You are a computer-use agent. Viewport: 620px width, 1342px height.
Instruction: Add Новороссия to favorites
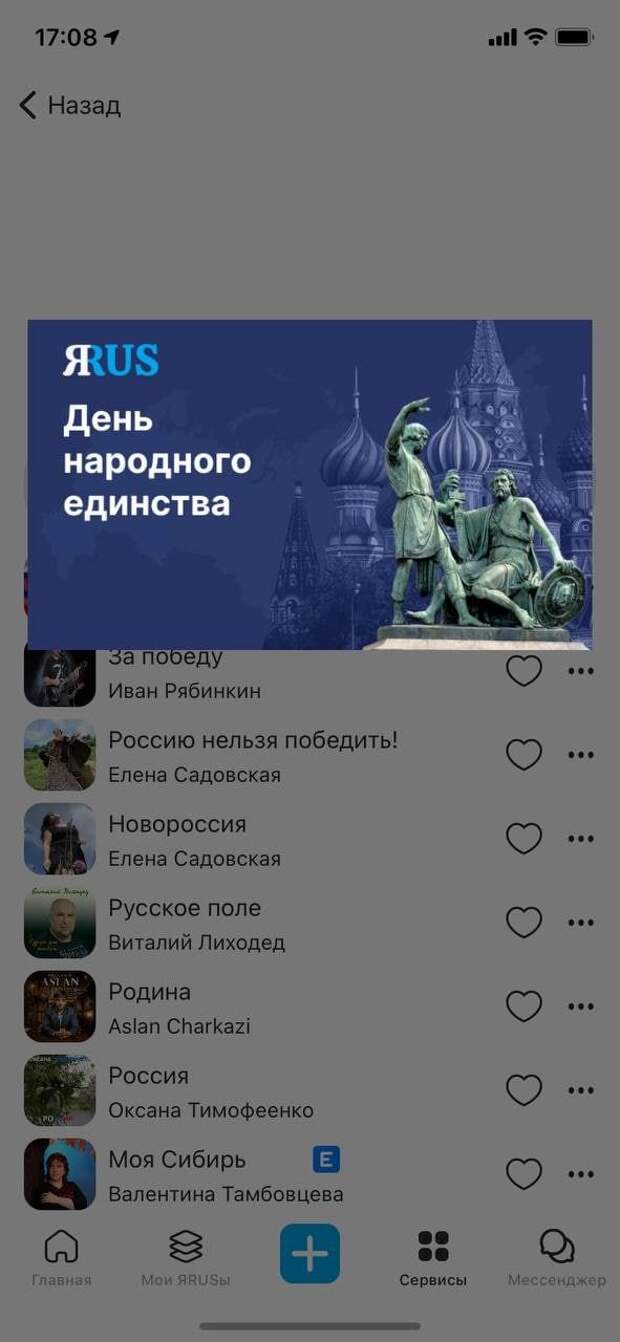point(524,839)
